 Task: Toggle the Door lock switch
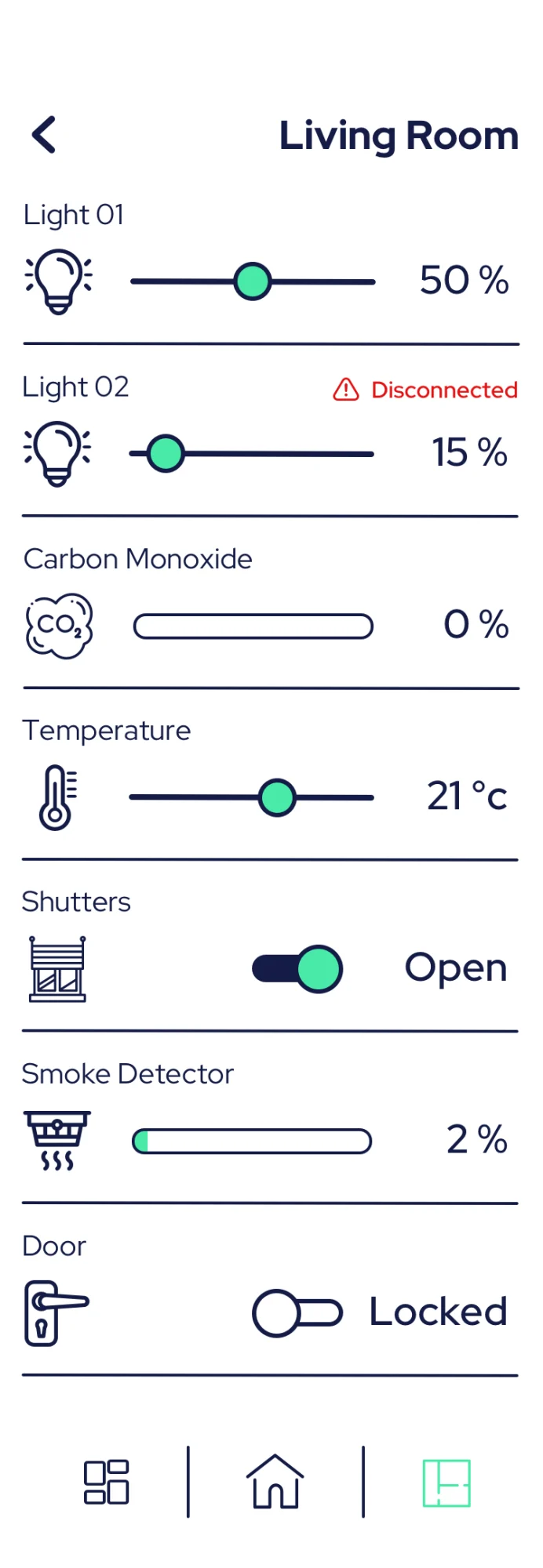[x=297, y=1312]
